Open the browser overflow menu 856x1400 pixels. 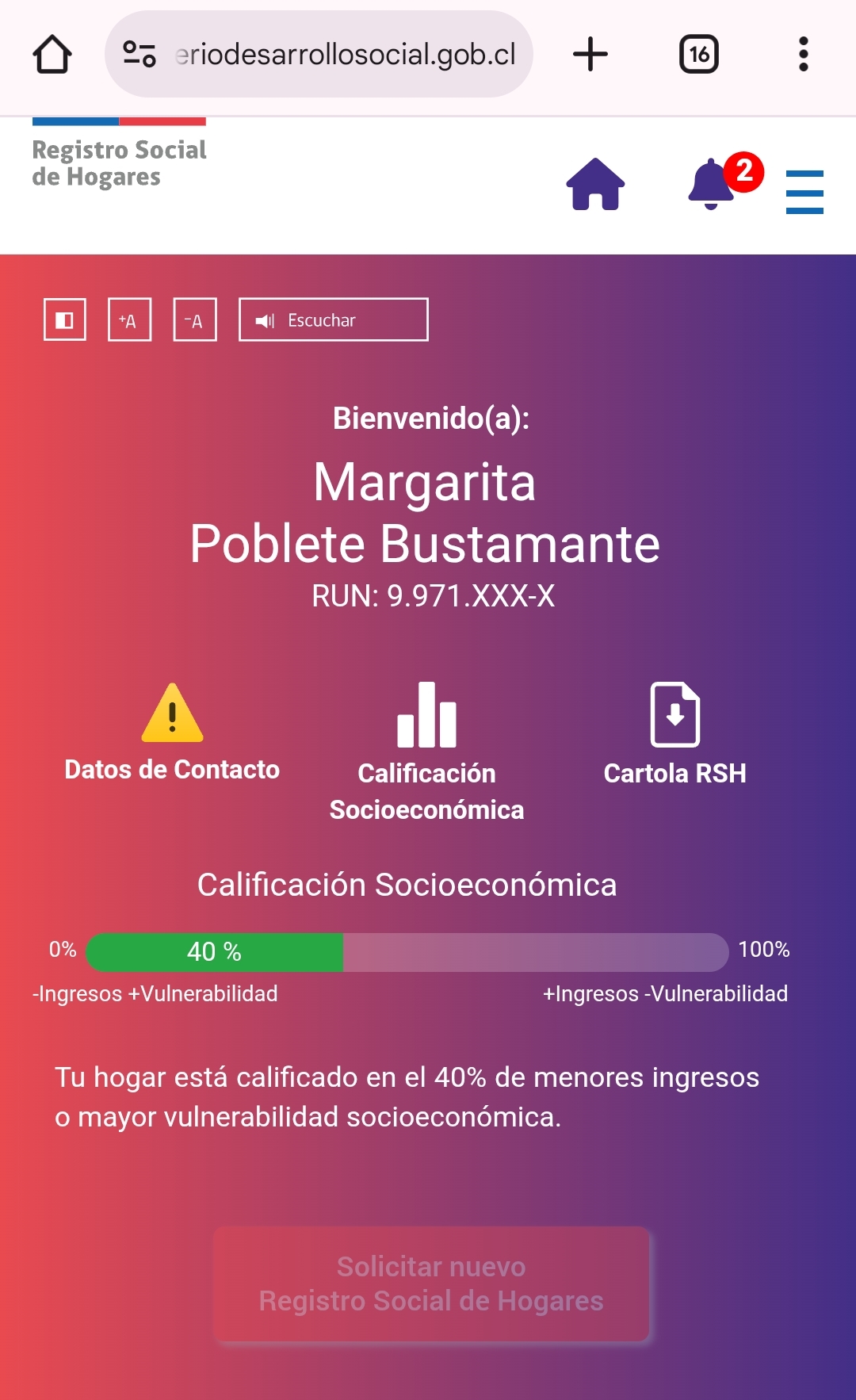(x=803, y=55)
